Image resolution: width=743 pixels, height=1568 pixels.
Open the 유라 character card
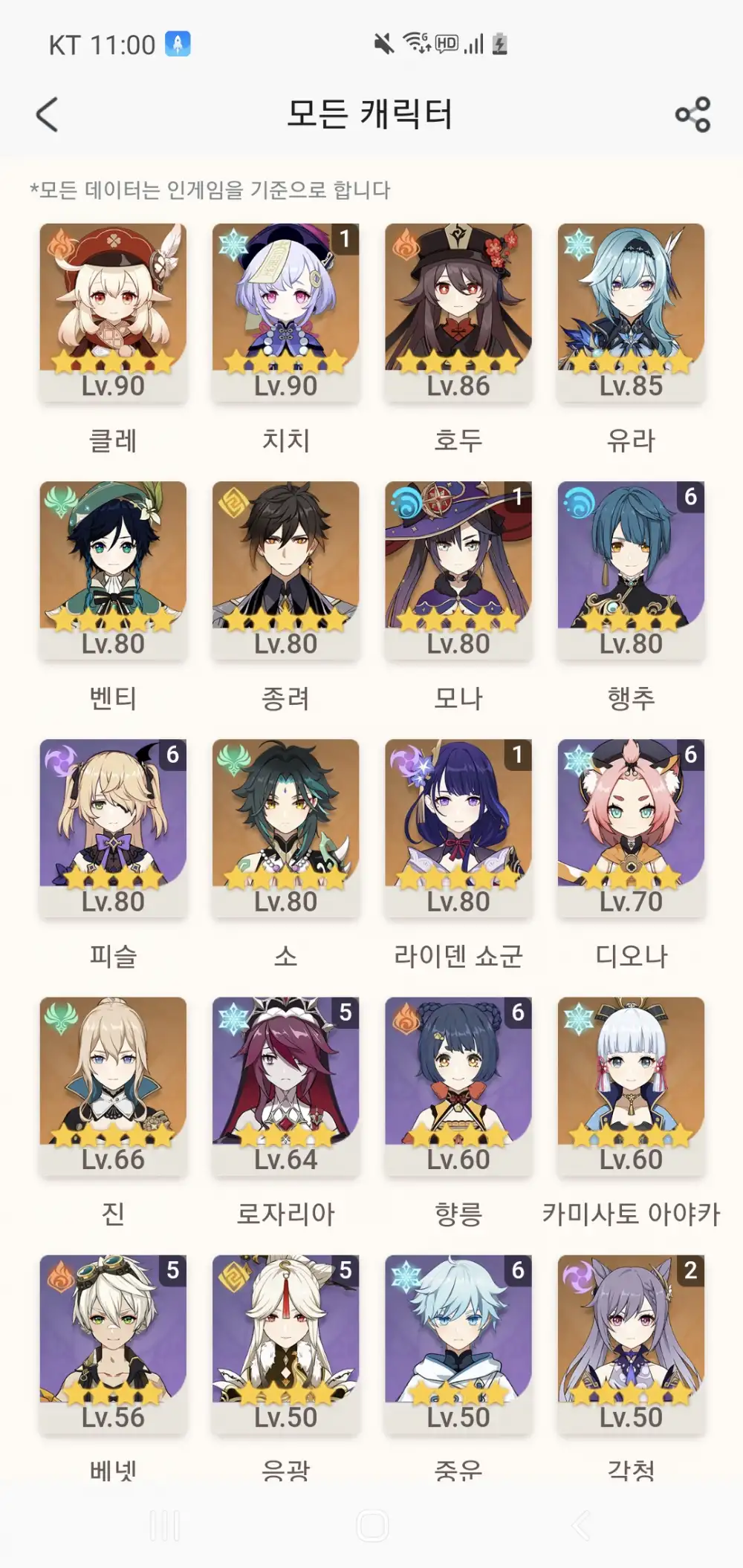(x=631, y=312)
